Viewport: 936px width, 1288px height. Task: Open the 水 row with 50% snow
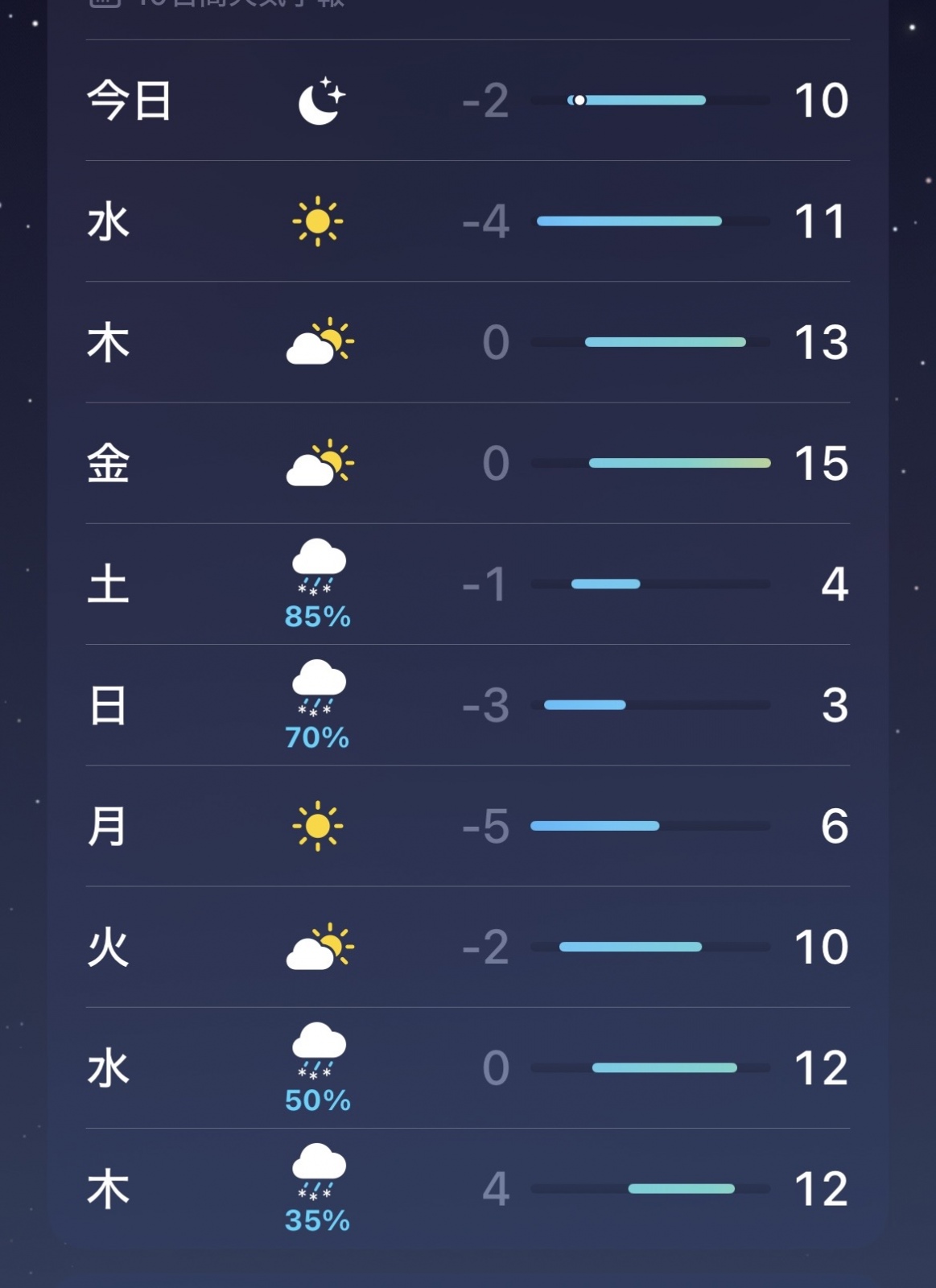[x=467, y=1068]
